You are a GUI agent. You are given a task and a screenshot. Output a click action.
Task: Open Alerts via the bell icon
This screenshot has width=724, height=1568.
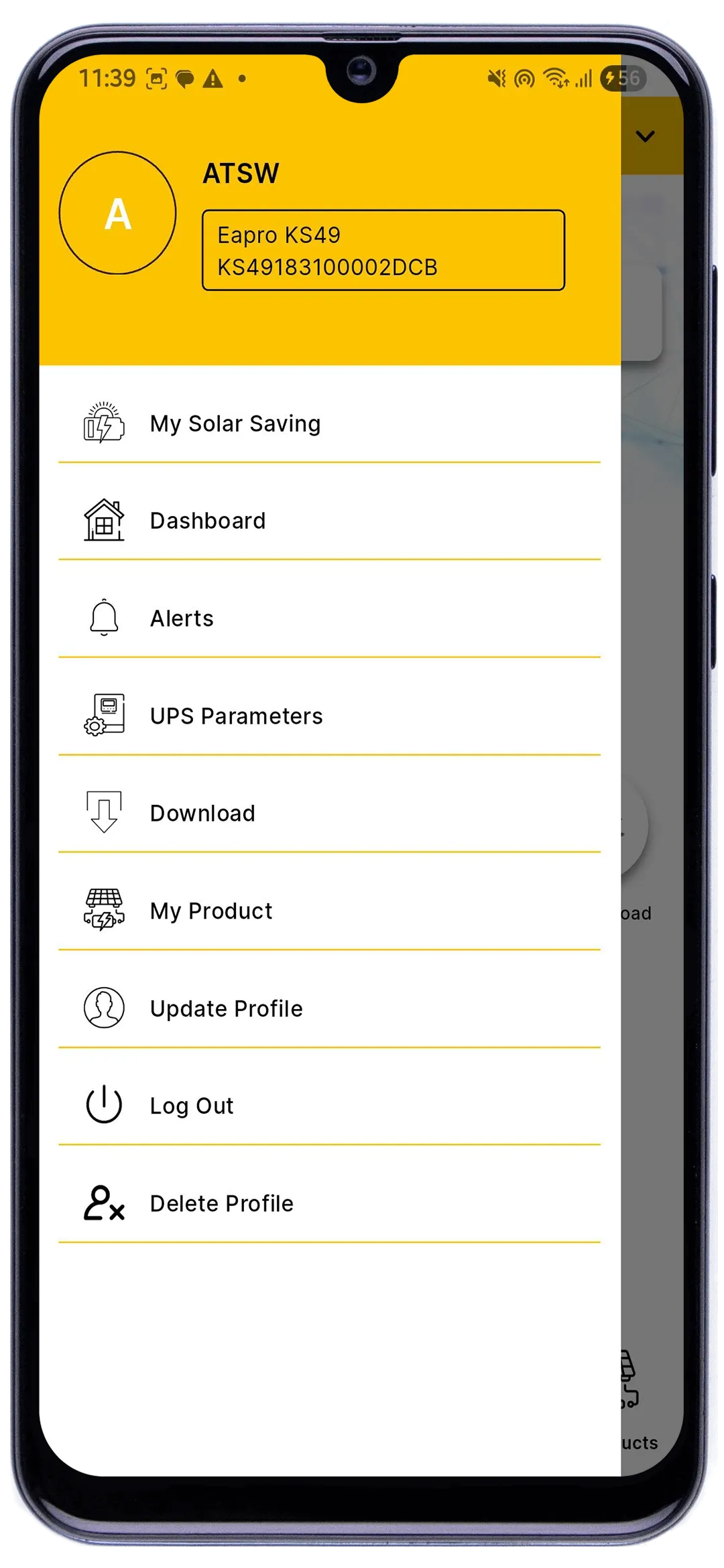[x=104, y=618]
